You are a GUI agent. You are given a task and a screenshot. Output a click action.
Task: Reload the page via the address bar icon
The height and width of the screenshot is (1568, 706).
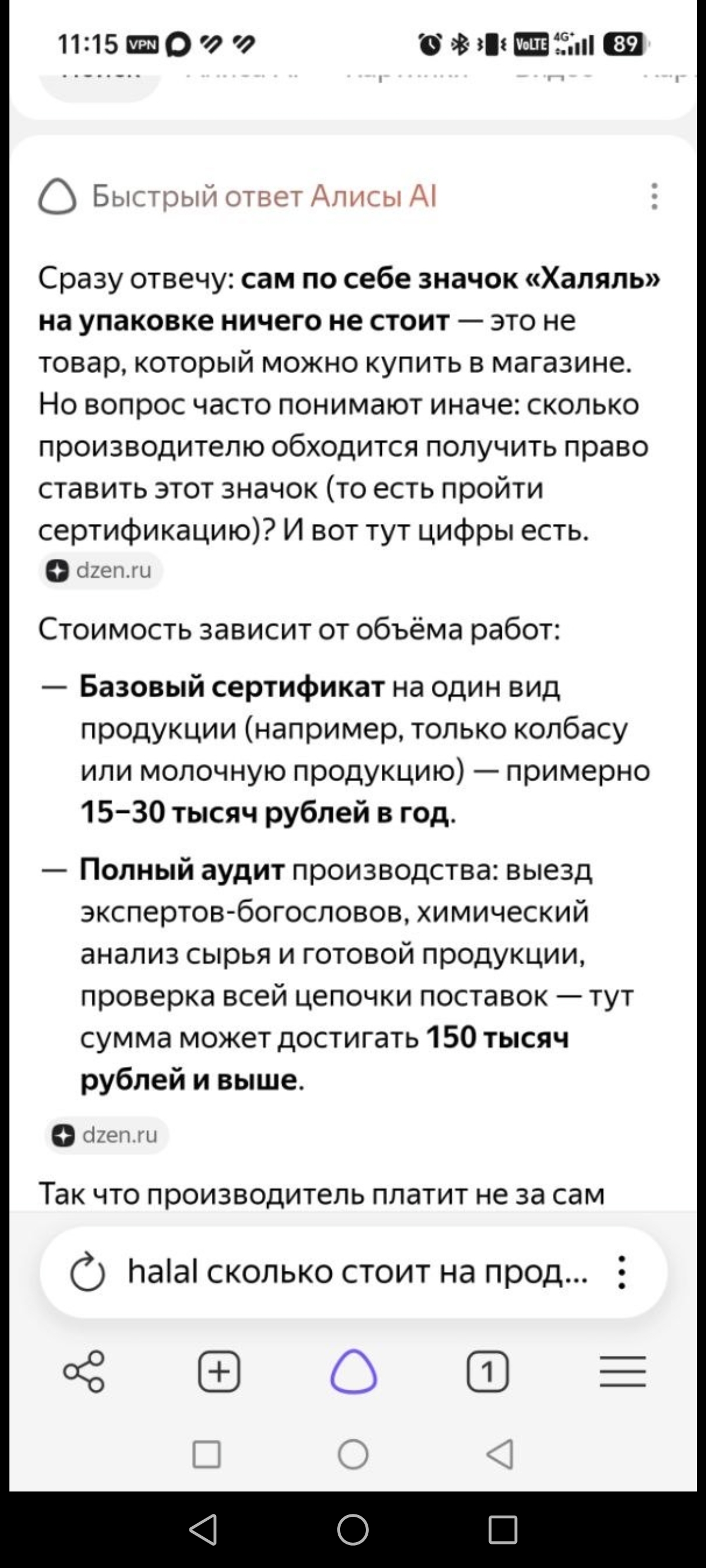[87, 1273]
